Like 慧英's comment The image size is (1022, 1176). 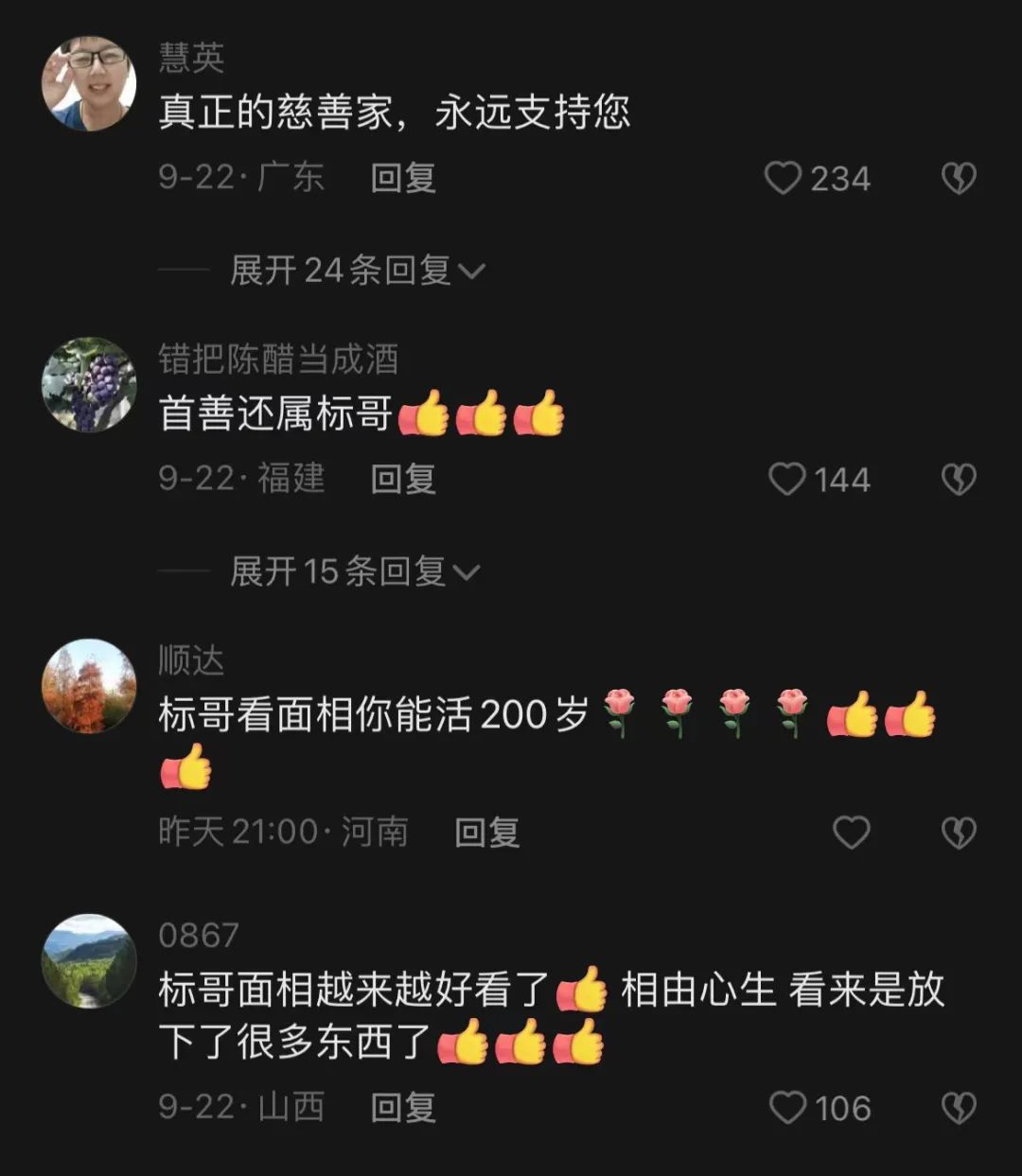click(784, 178)
